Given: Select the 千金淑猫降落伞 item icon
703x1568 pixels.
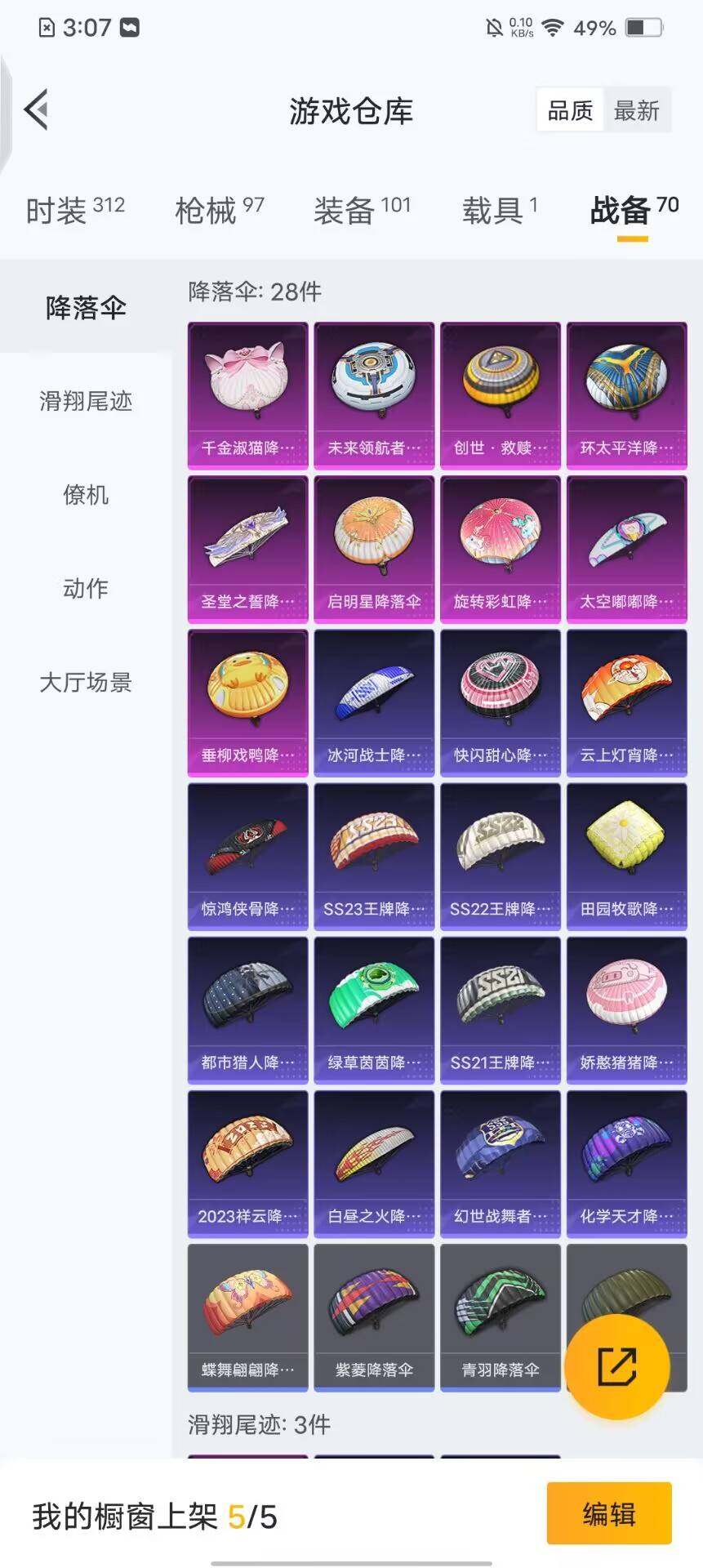Looking at the screenshot, I should pos(247,384).
